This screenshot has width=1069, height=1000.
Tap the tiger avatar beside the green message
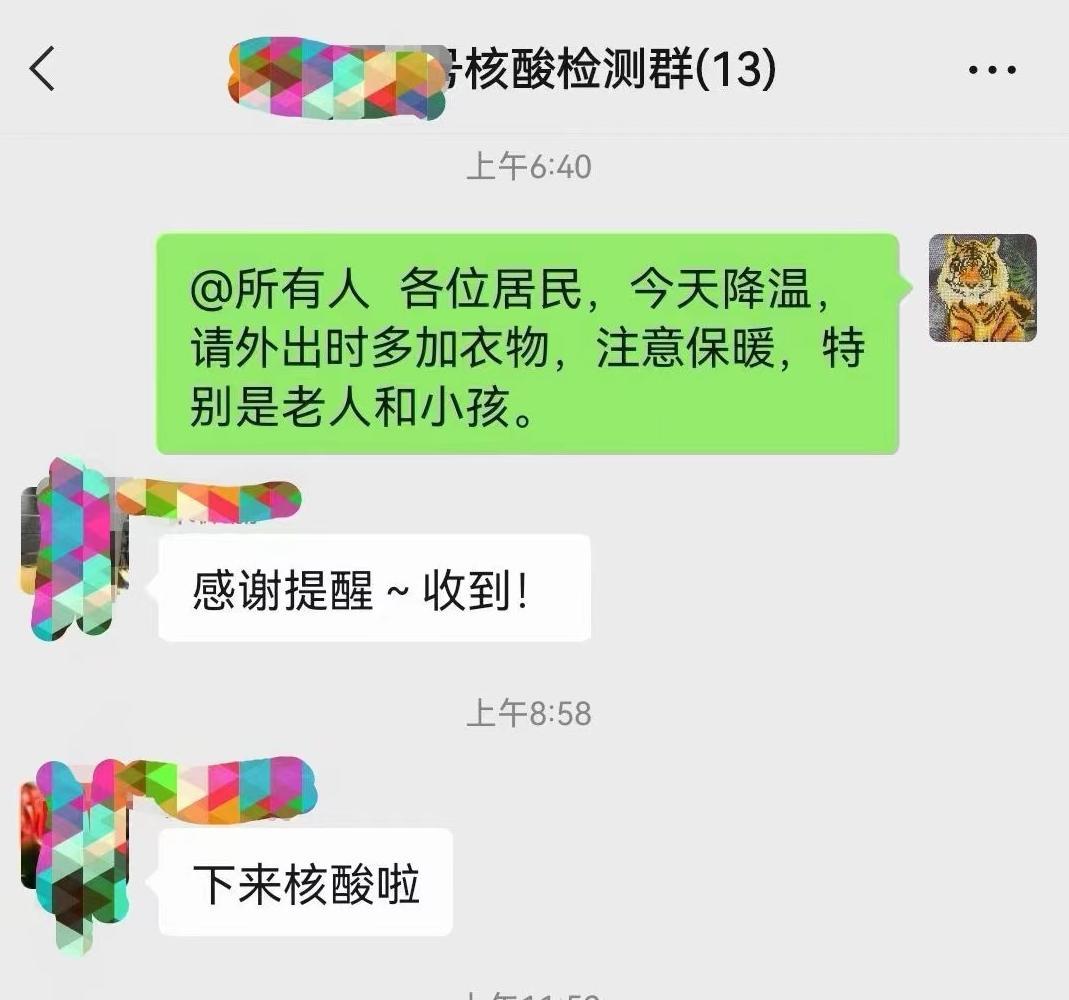982,288
